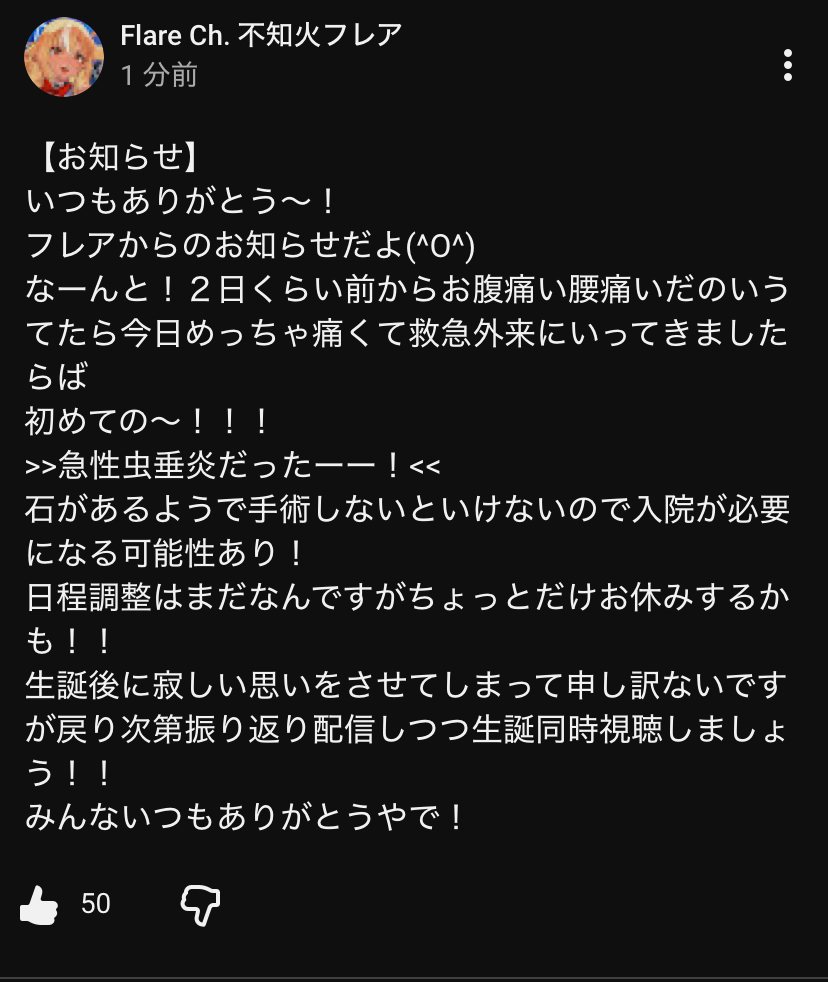The image size is (828, 982).
Task: Open Flare Ch. channel avatar
Action: coord(63,57)
